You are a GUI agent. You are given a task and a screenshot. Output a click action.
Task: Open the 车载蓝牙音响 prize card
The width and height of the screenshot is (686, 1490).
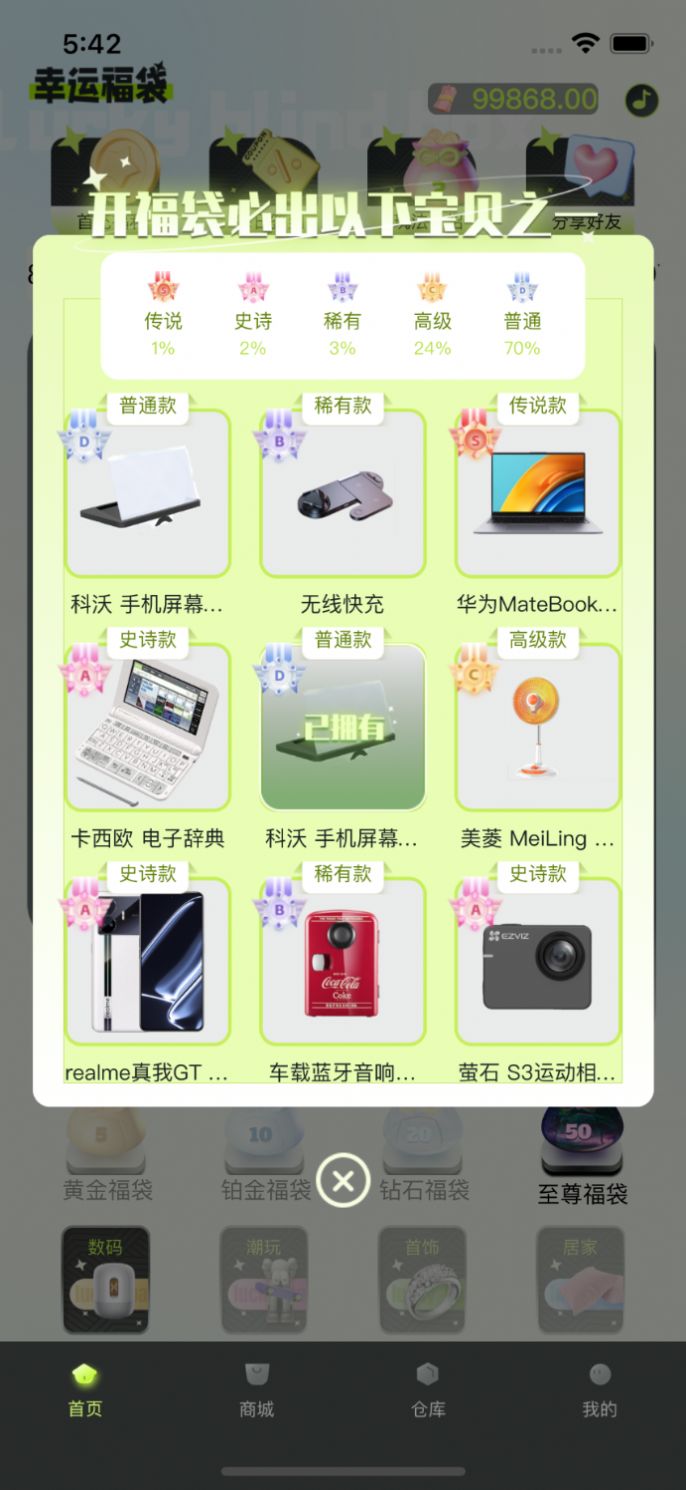pos(343,962)
